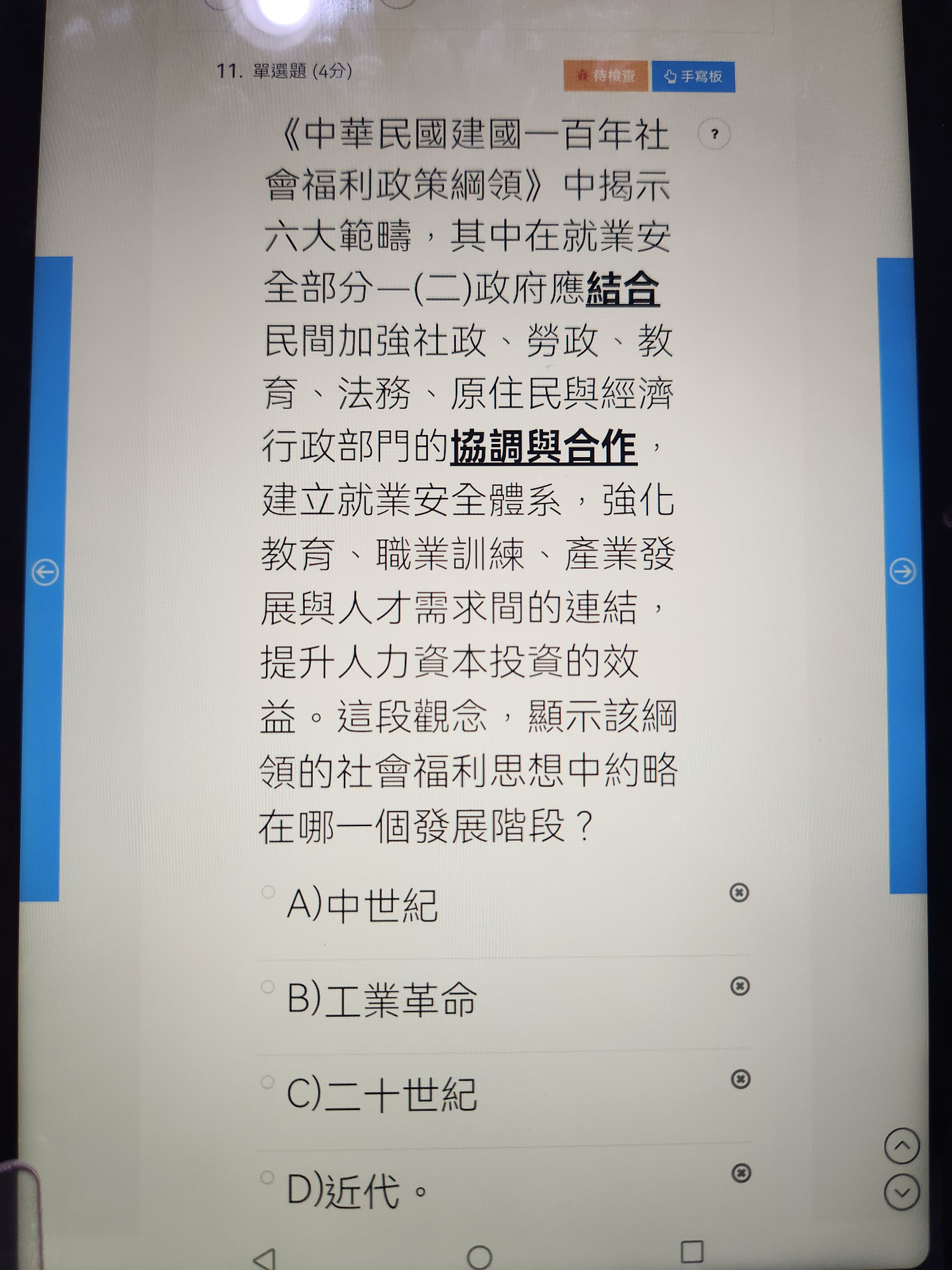This screenshot has height=1270, width=952.
Task: Select answer A)中世紀
Action: 268,892
